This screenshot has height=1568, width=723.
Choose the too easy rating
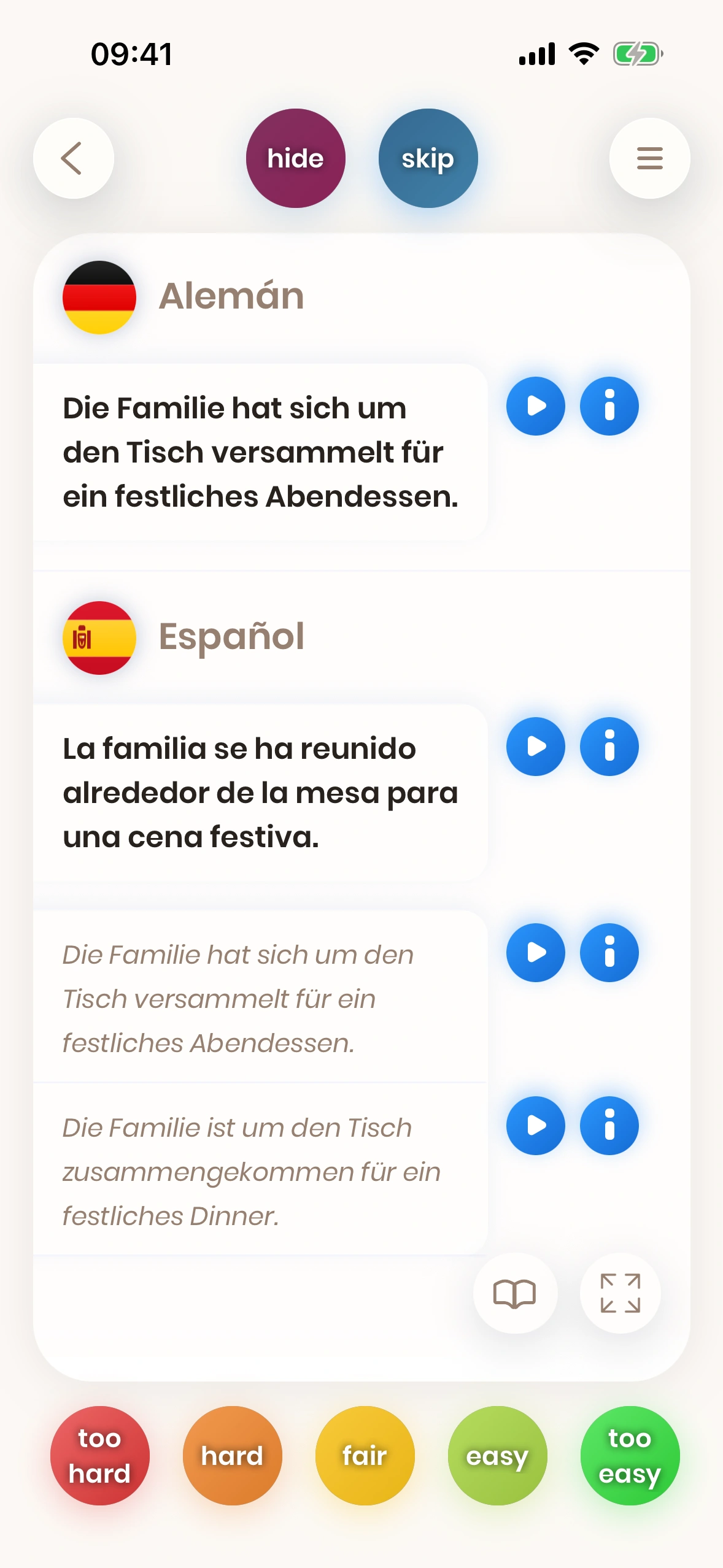pos(630,1455)
